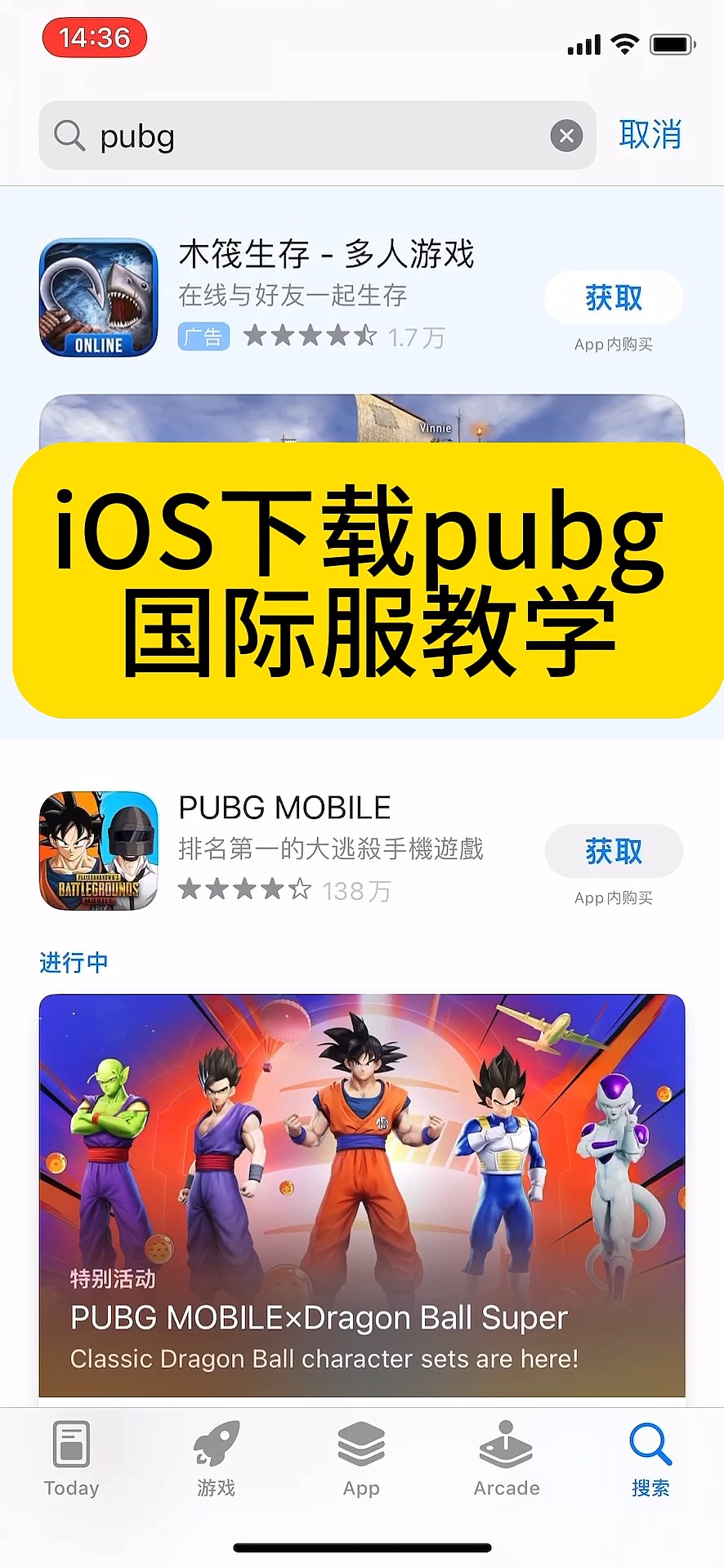The width and height of the screenshot is (724, 1568).
Task: Tap the pubg search field
Action: point(317,136)
